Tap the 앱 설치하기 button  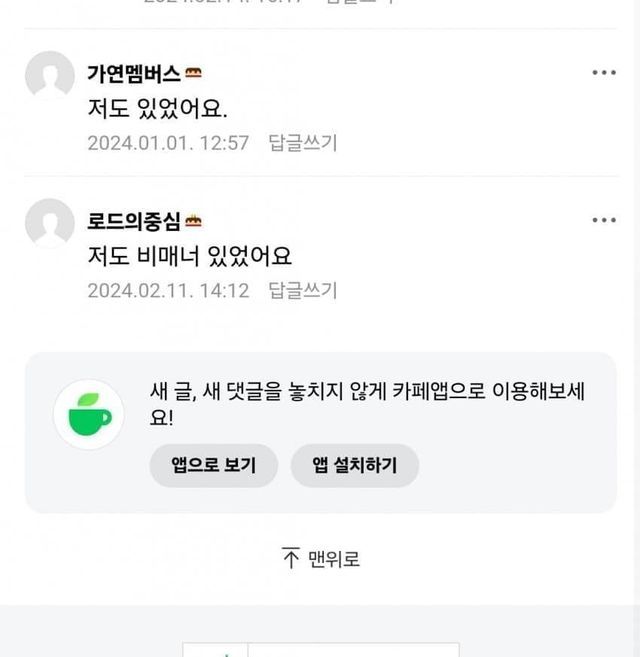pyautogui.click(x=355, y=466)
